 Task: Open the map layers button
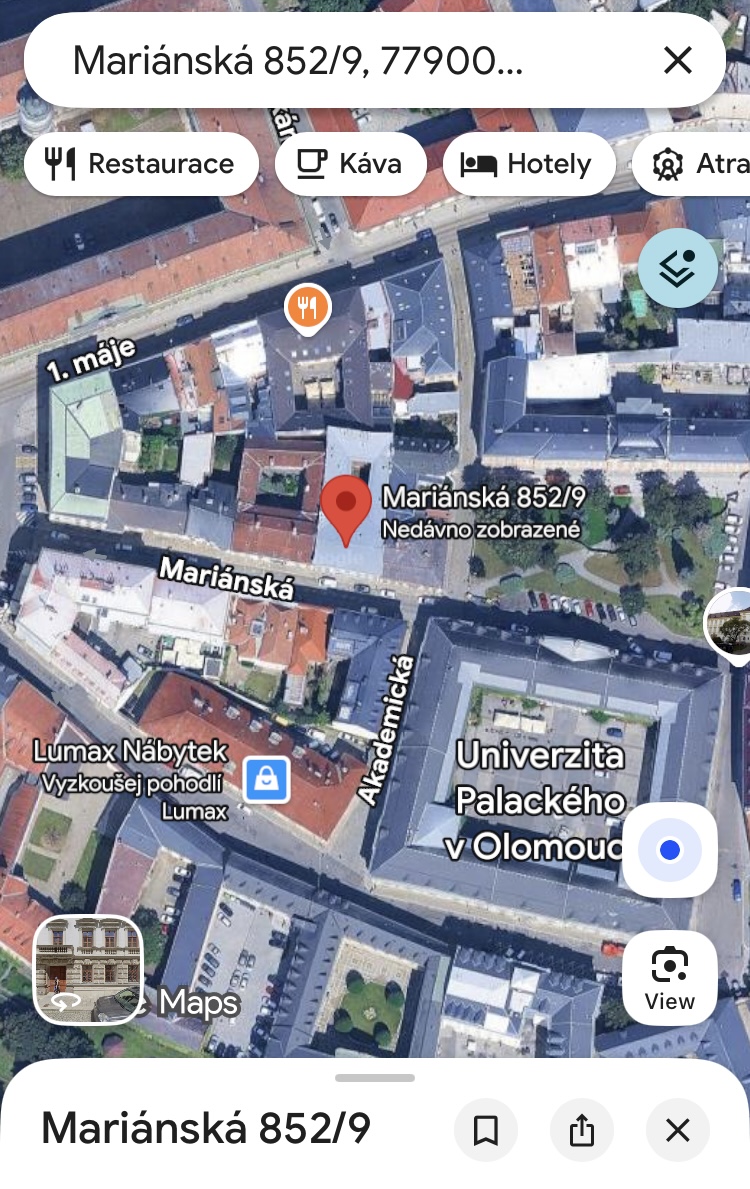[x=677, y=268]
